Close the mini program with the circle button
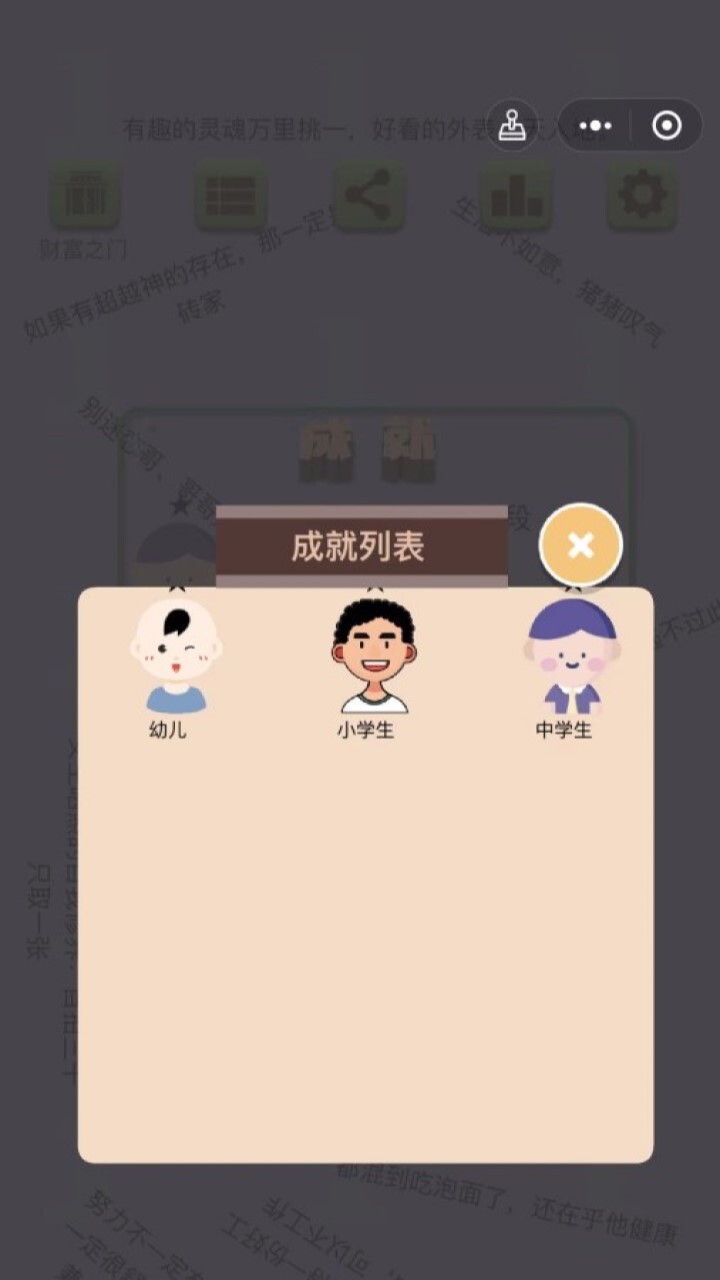Viewport: 720px width, 1280px height. pyautogui.click(x=666, y=126)
